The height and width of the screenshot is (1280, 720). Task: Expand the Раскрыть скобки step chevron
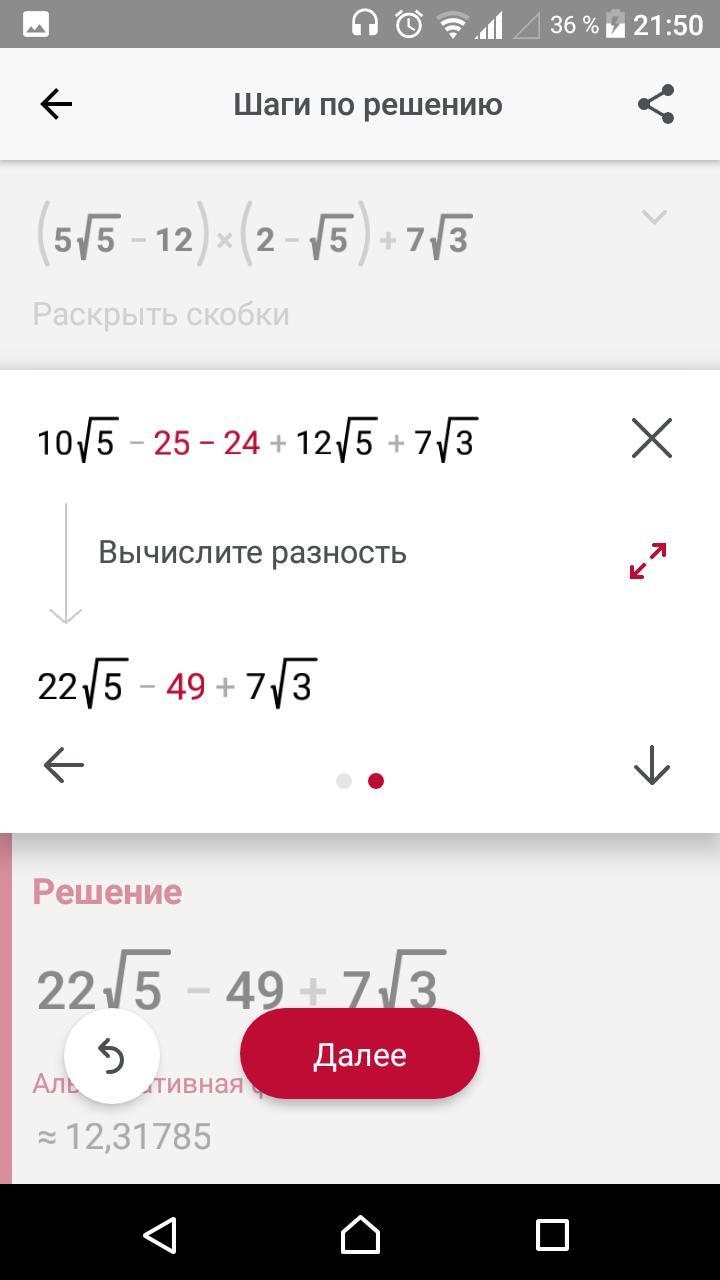click(654, 216)
